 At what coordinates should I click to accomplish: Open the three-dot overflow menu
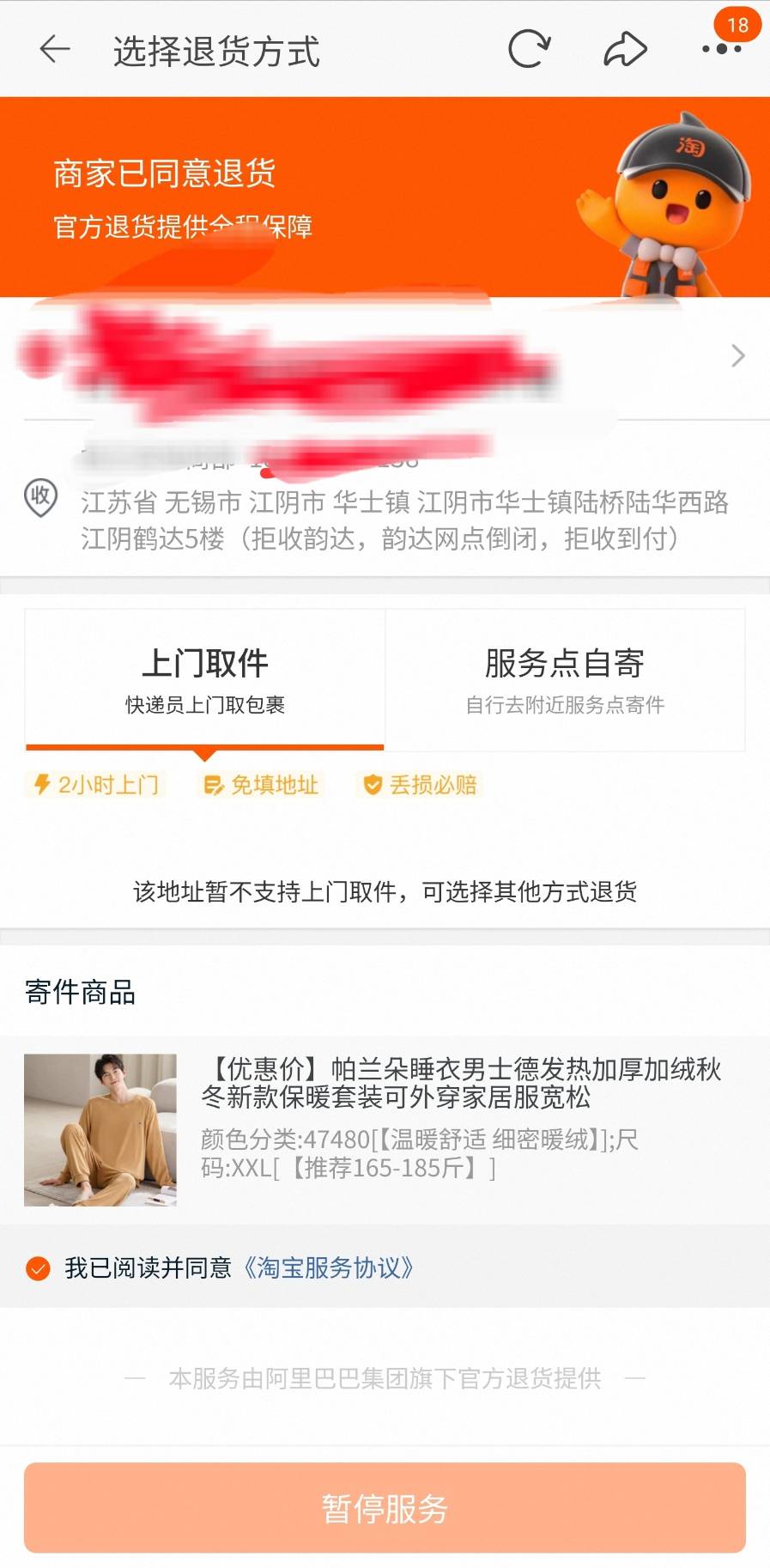(x=722, y=50)
